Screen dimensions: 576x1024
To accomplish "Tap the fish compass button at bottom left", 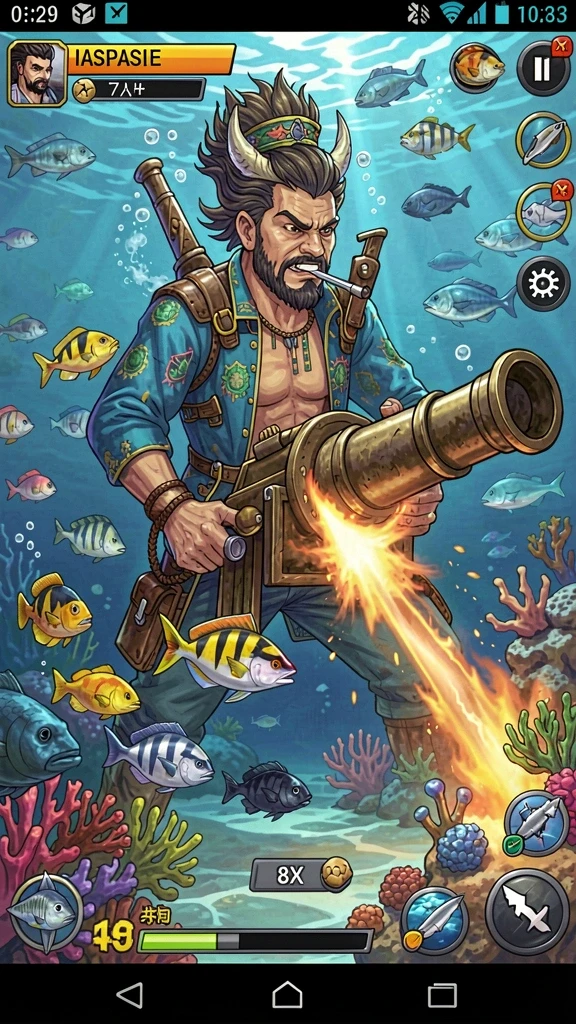I will click(46, 912).
